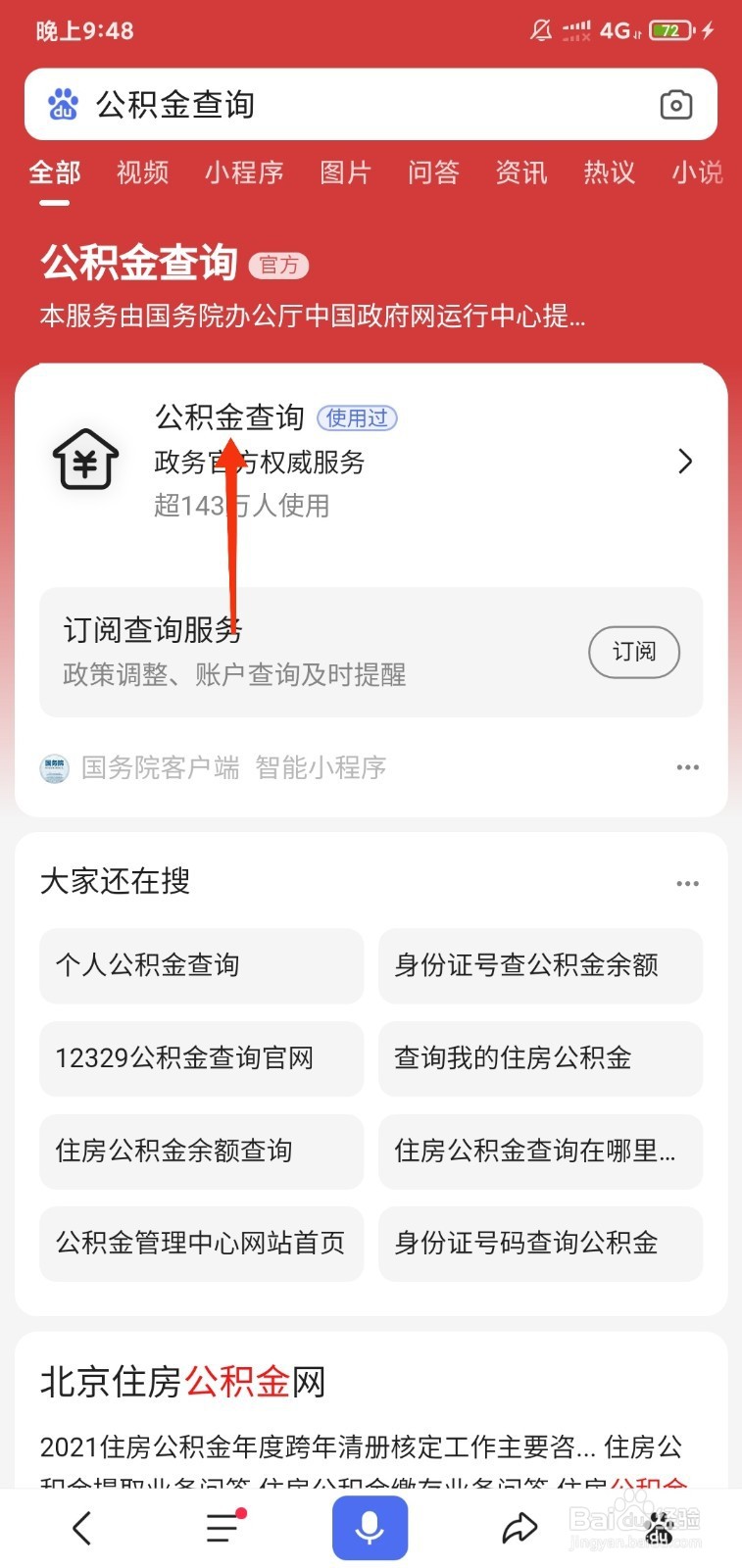
Task: Tap the 使用过 badge next to 公积金查询
Action: click(358, 418)
